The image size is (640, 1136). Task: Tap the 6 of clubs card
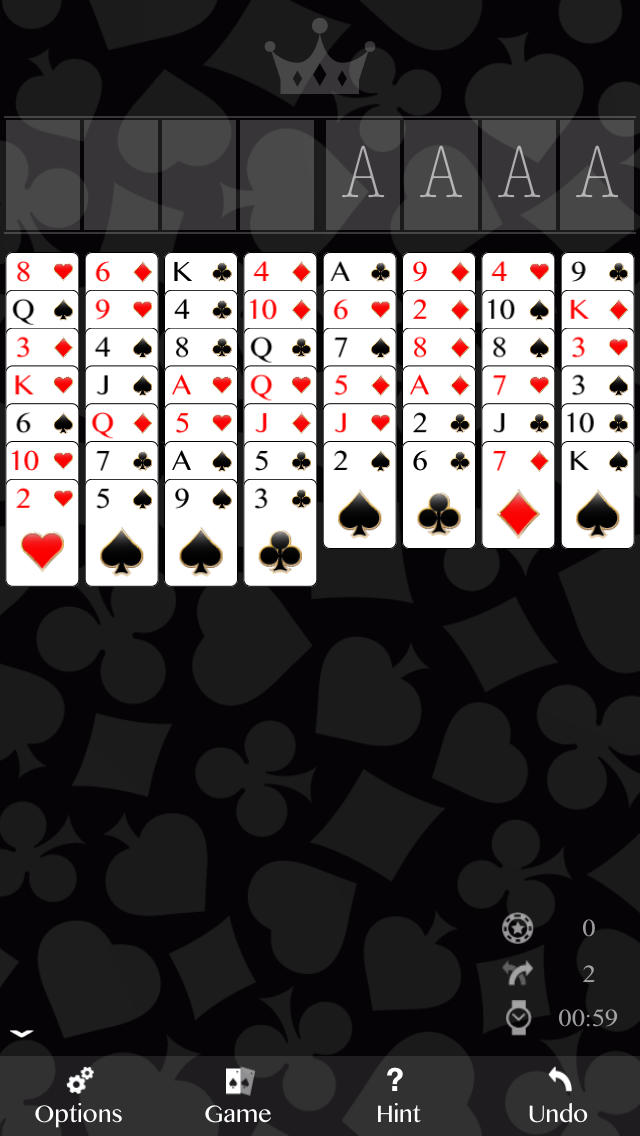439,494
